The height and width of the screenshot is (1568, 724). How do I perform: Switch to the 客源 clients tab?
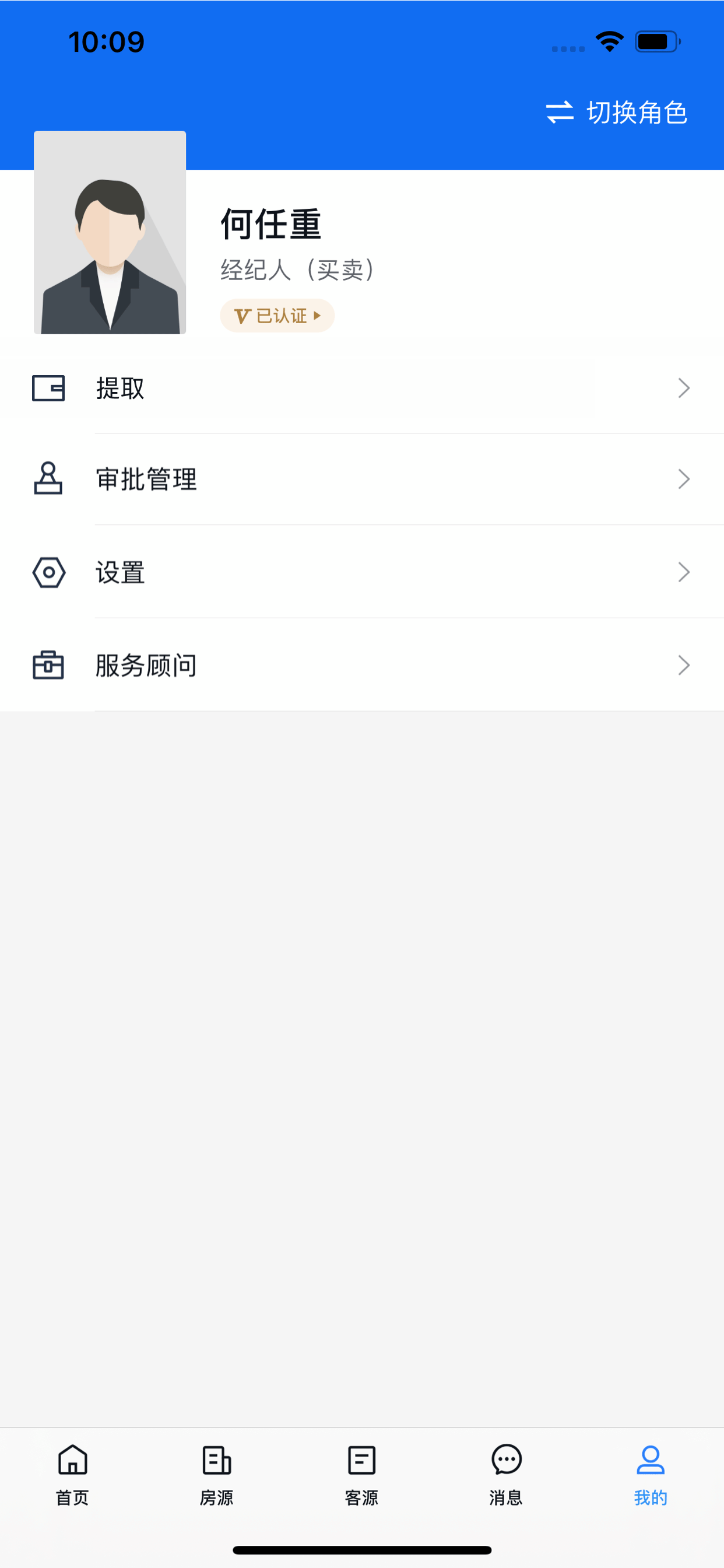click(361, 1475)
